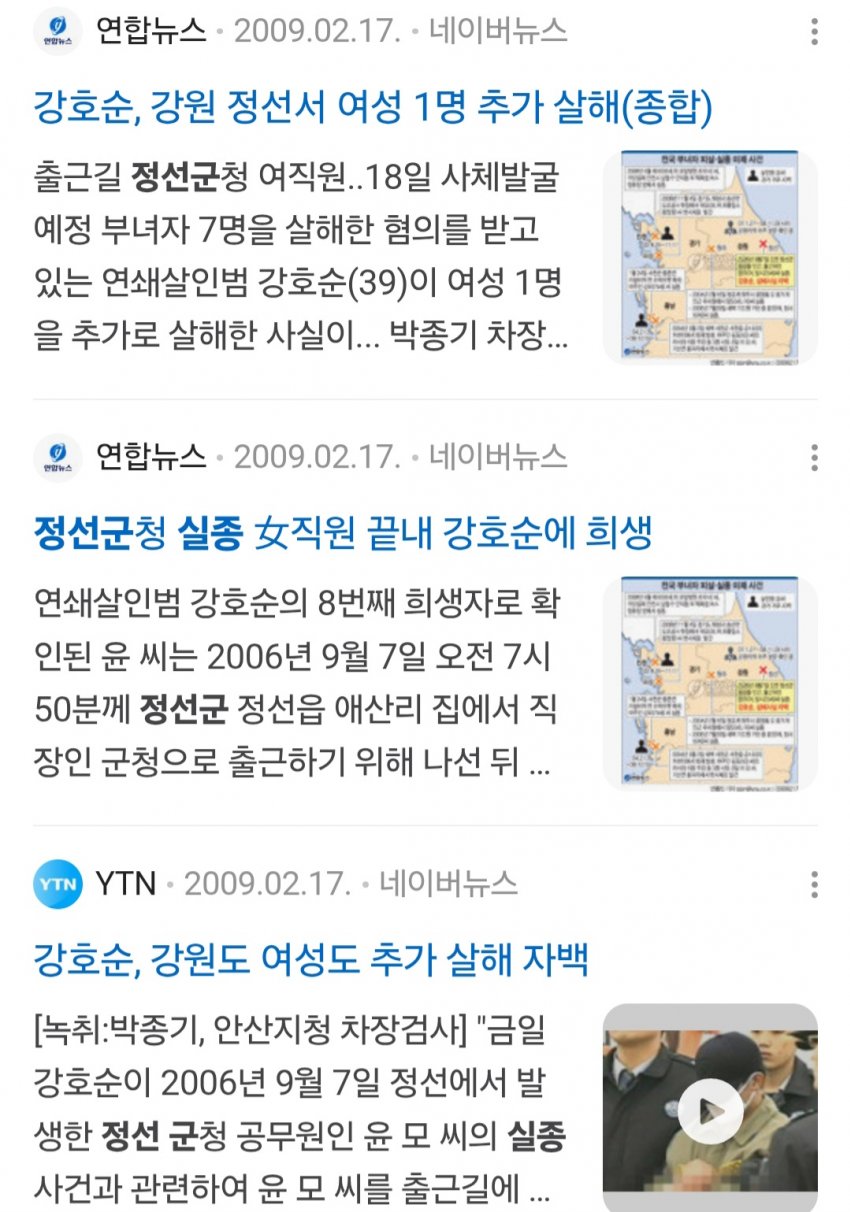Screen dimensions: 850x1212
Task: Play the YTN news video thumbnail
Action: coord(710,1108)
